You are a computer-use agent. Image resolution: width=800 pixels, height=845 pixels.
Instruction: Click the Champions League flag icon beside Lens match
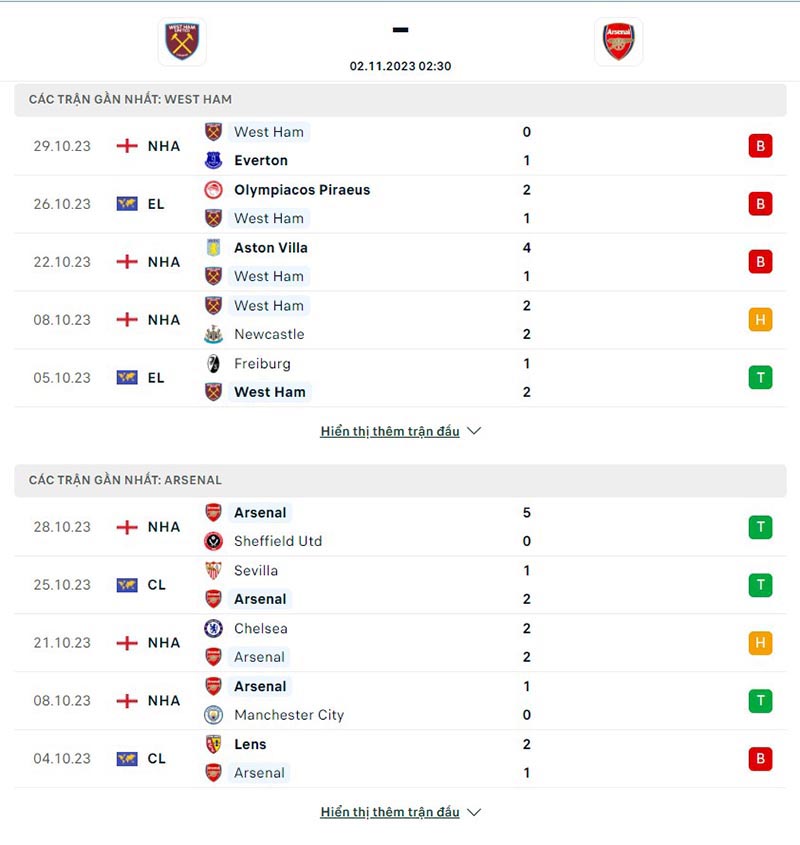(x=126, y=758)
